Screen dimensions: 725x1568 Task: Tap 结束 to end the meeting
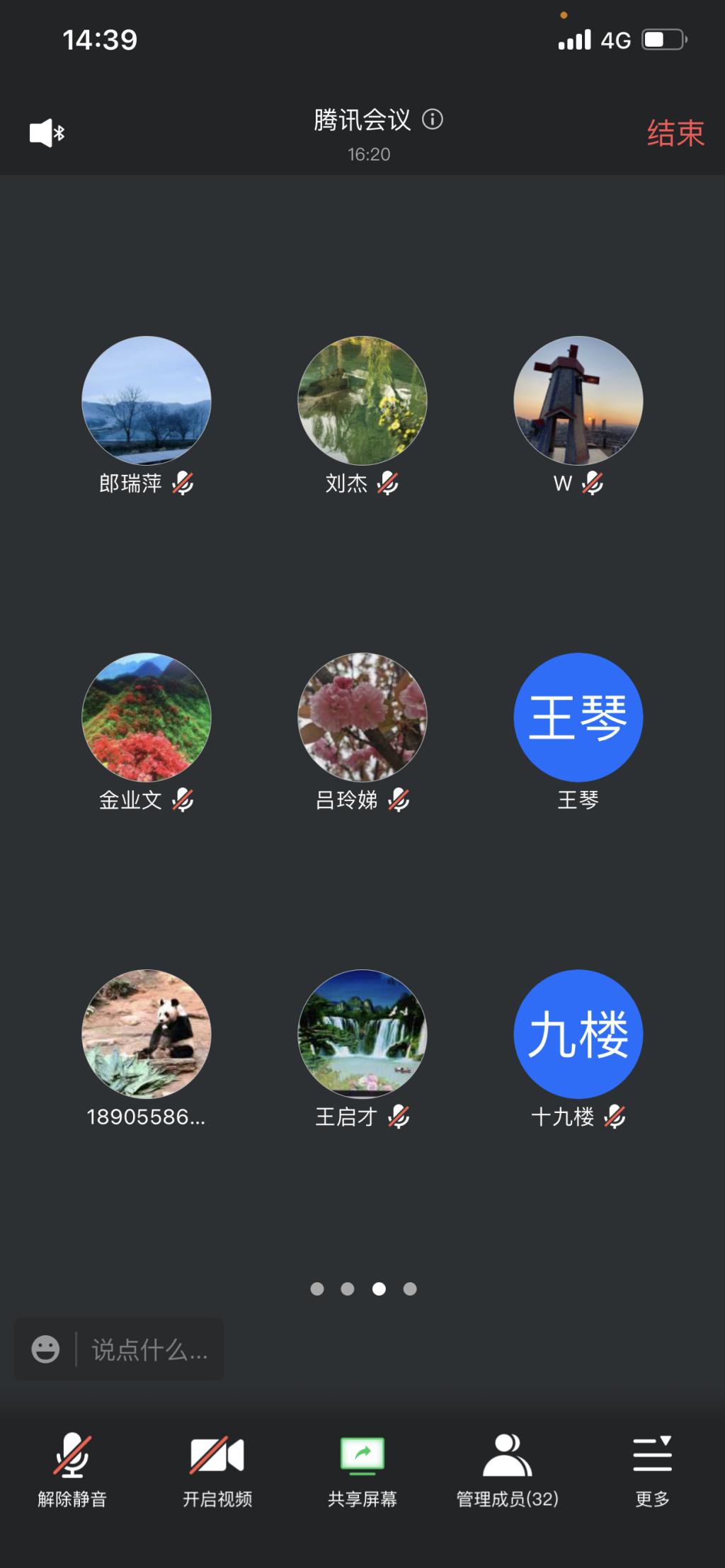pos(675,133)
